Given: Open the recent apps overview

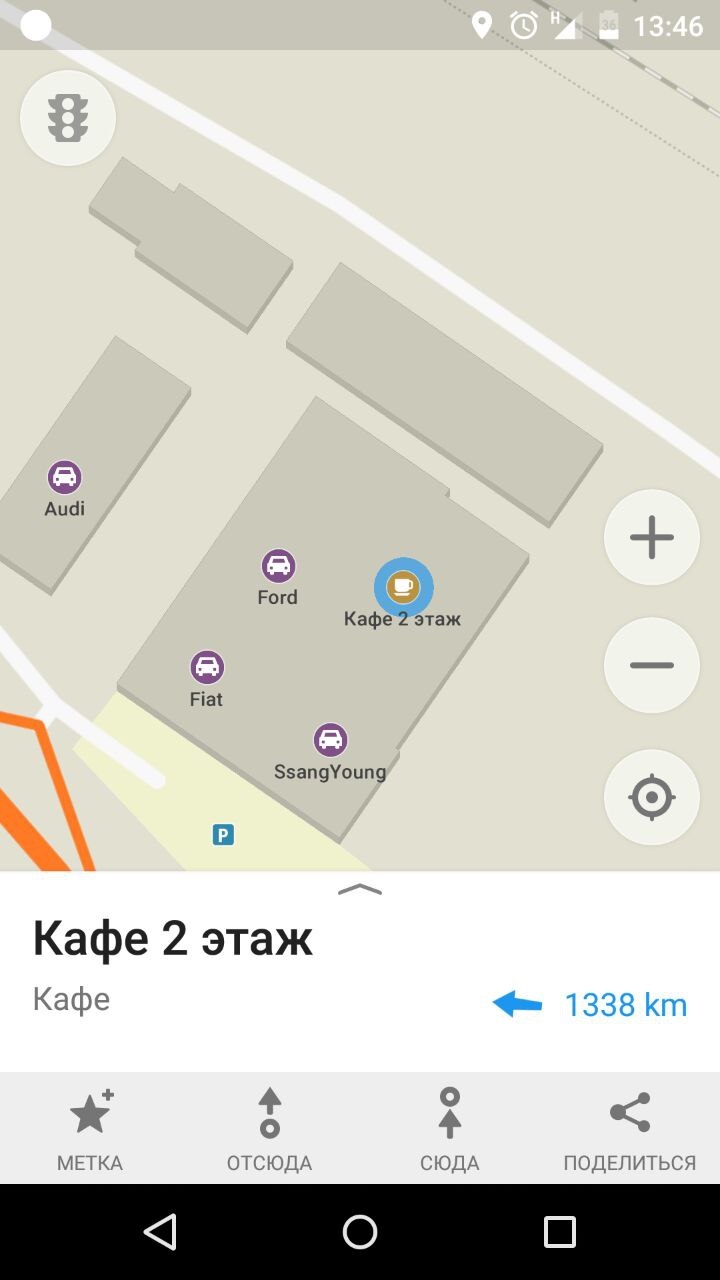Looking at the screenshot, I should [560, 1232].
